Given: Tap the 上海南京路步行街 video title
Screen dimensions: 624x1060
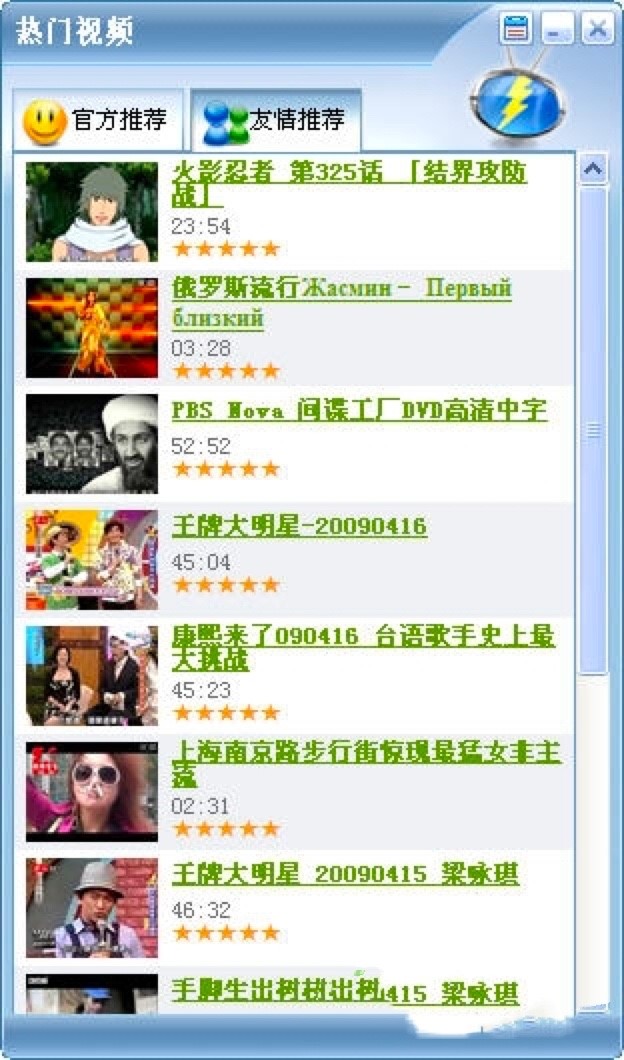Looking at the screenshot, I should point(366,752).
